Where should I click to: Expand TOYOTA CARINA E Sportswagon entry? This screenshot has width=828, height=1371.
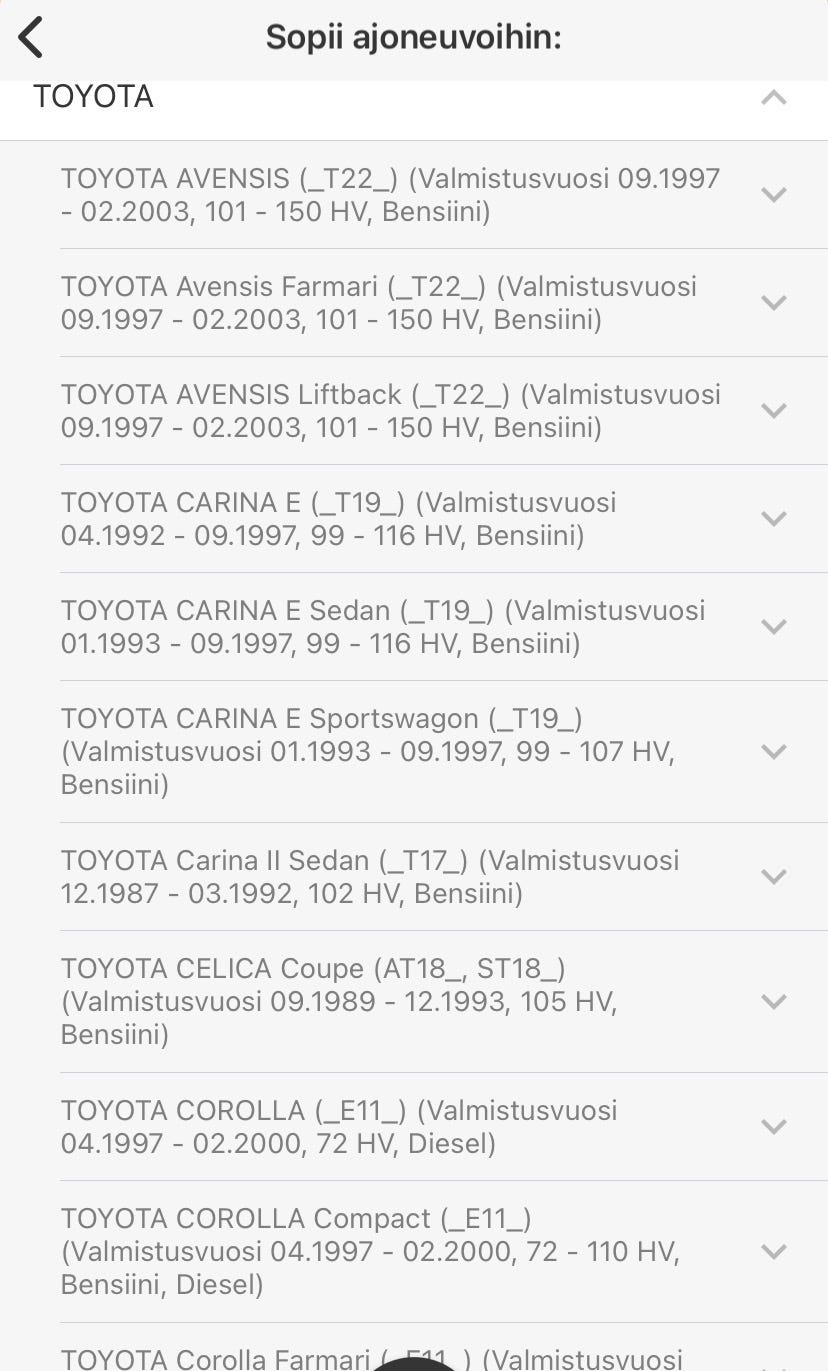(773, 752)
